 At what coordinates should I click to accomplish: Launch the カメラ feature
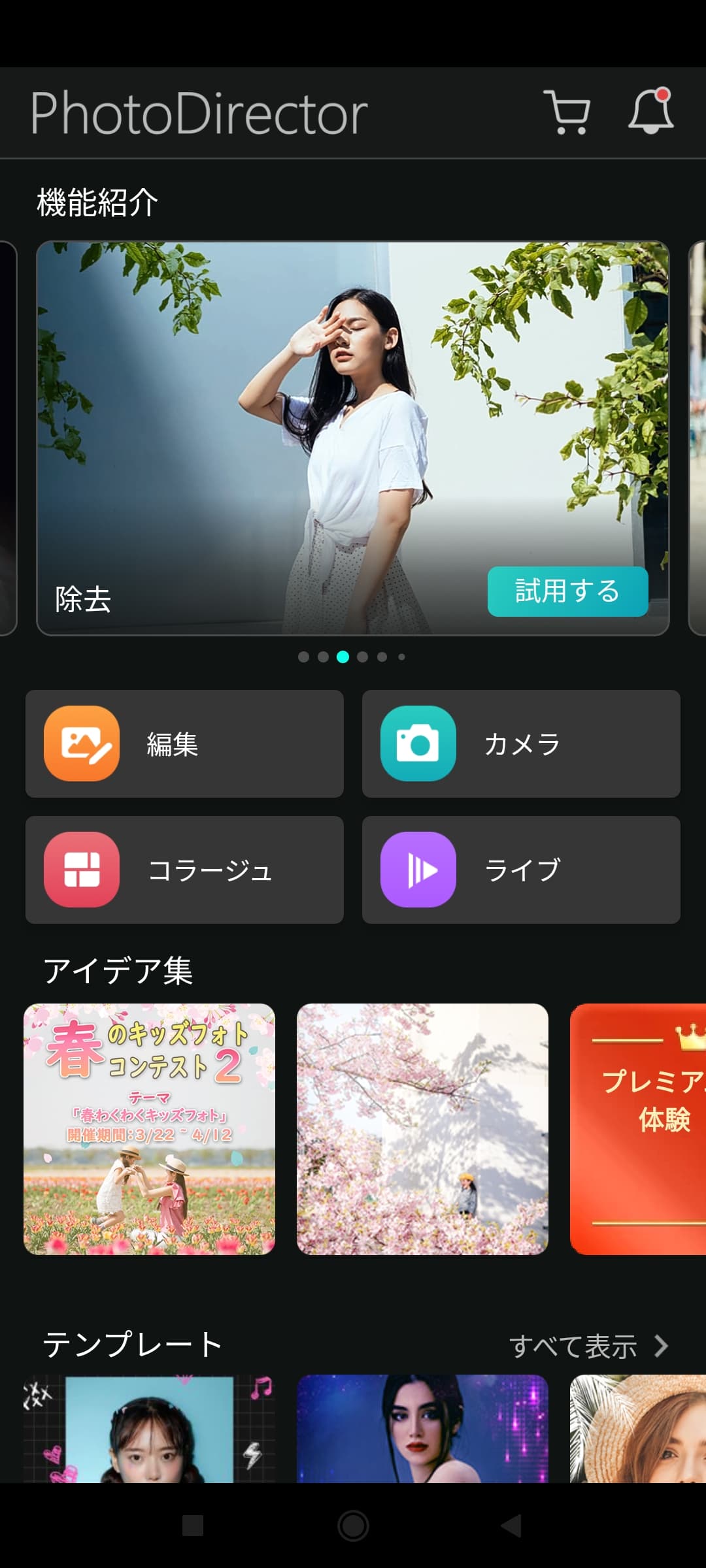click(x=521, y=743)
